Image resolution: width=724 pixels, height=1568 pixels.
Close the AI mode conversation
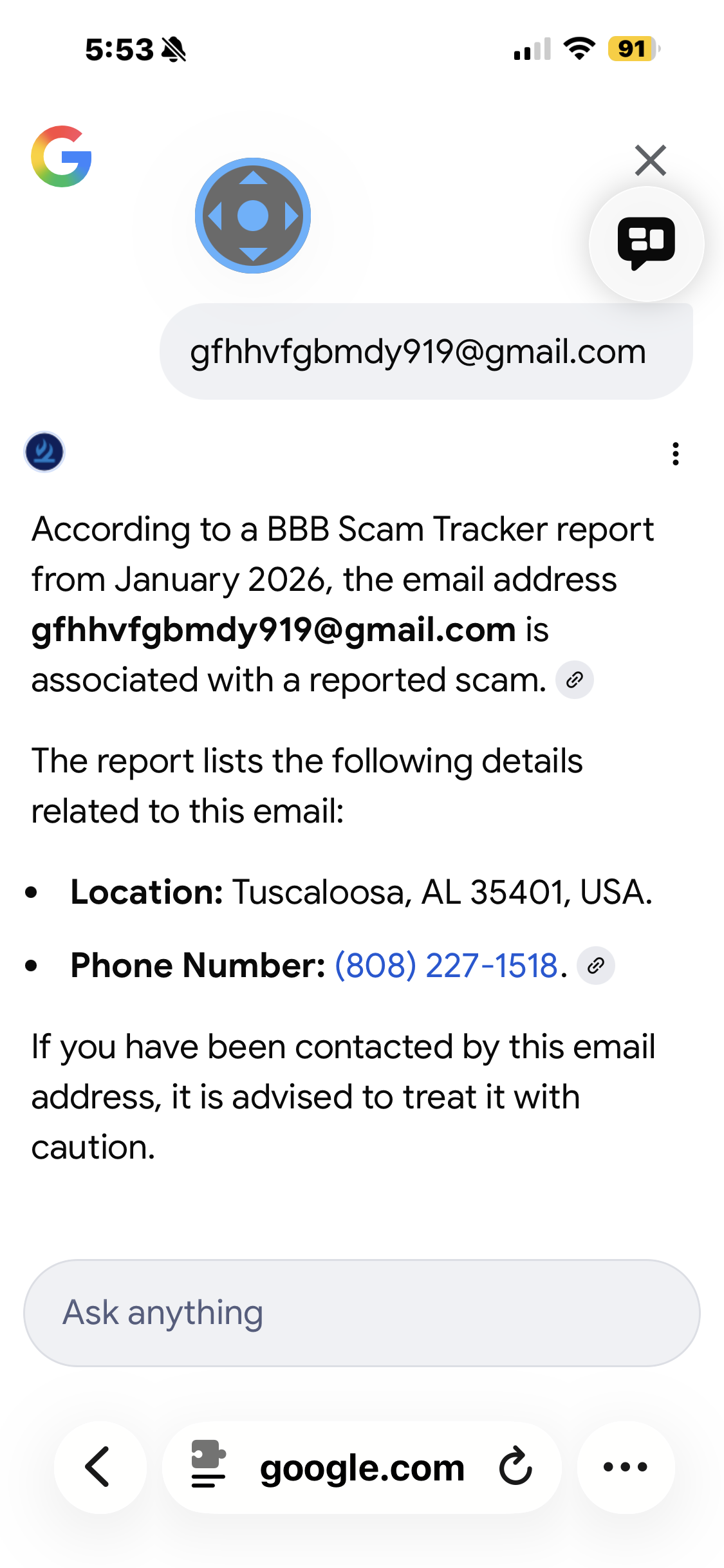click(650, 160)
